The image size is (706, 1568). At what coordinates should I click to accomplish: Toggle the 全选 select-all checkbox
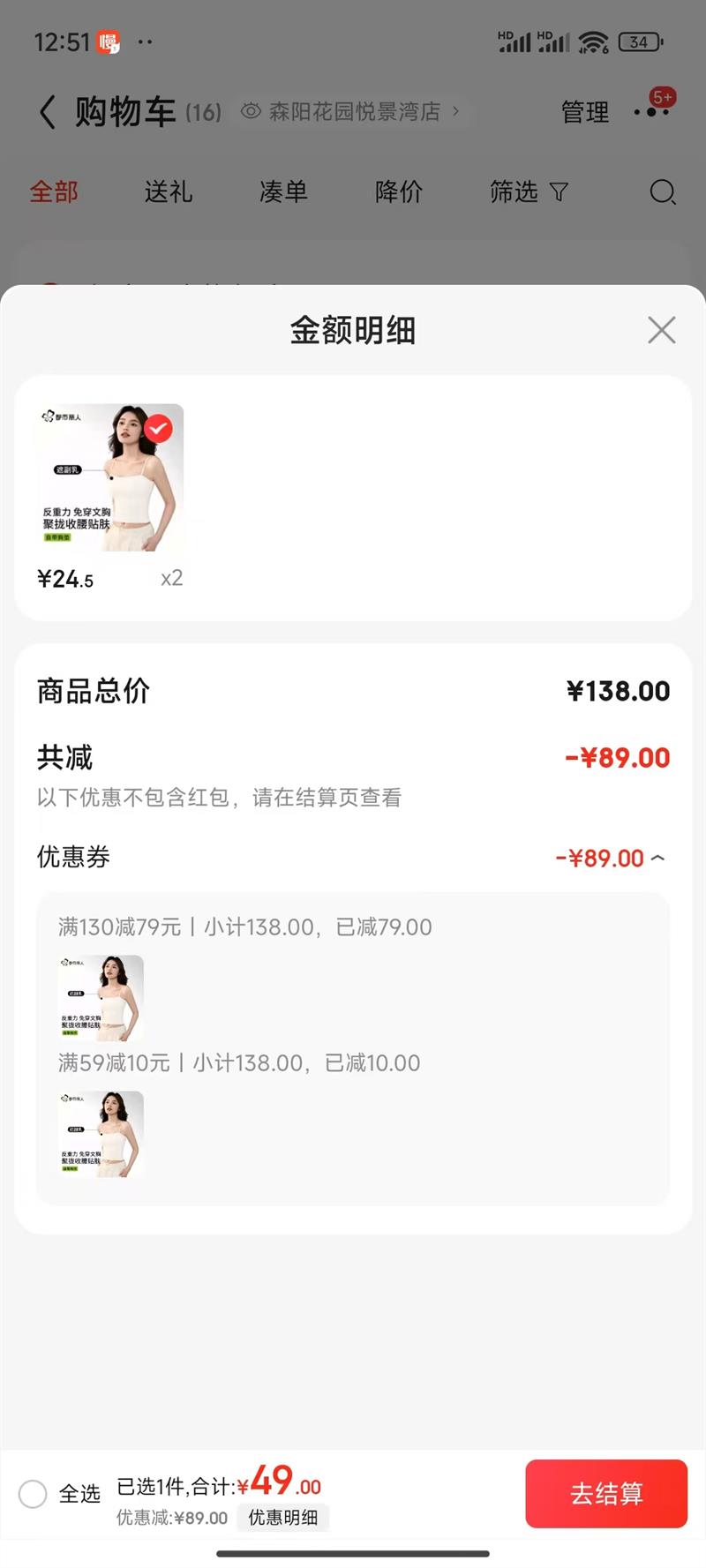coord(34,1493)
